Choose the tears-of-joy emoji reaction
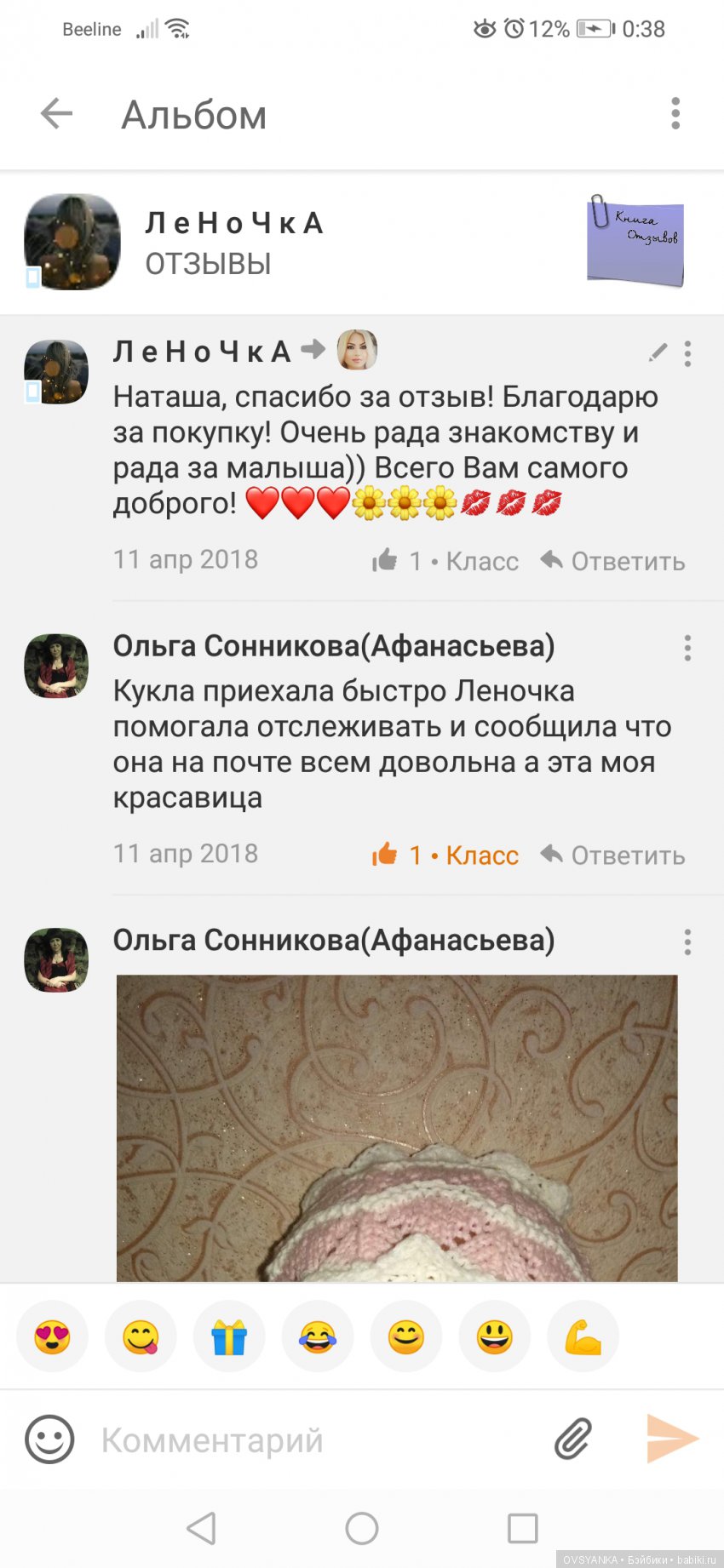 click(318, 1336)
